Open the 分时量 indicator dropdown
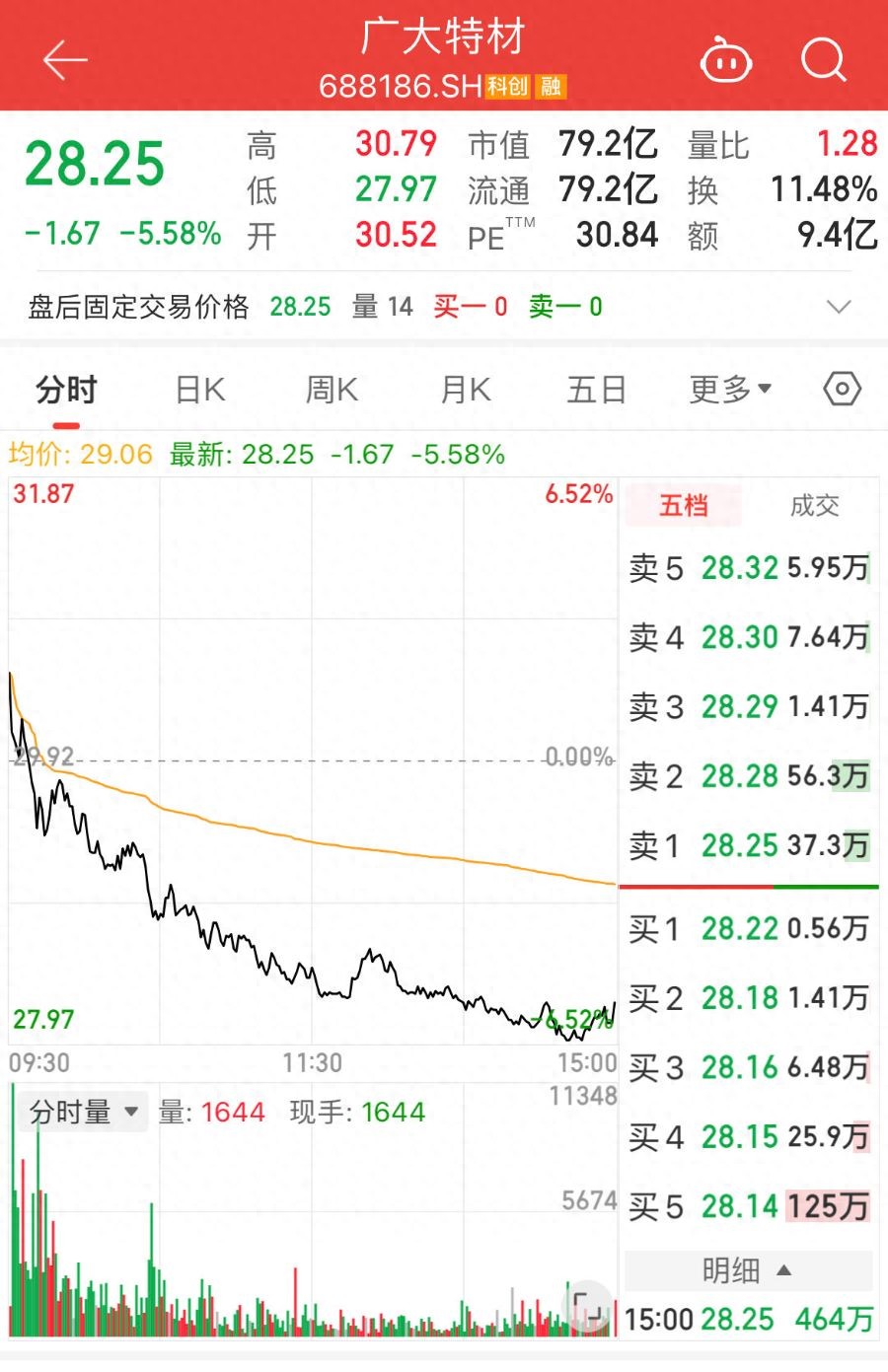888x1372 pixels. click(x=83, y=1113)
